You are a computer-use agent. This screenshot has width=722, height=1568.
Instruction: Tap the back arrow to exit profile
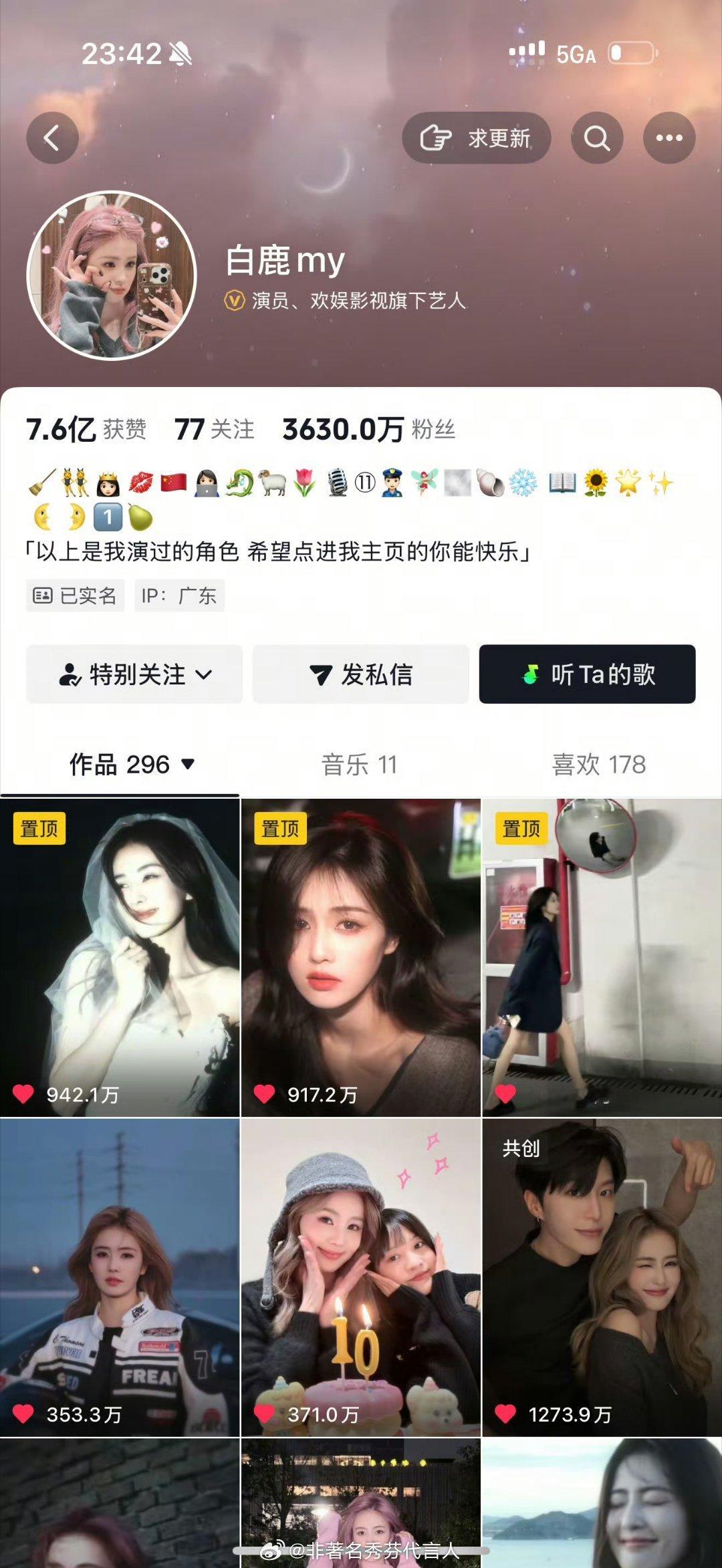pos(53,138)
